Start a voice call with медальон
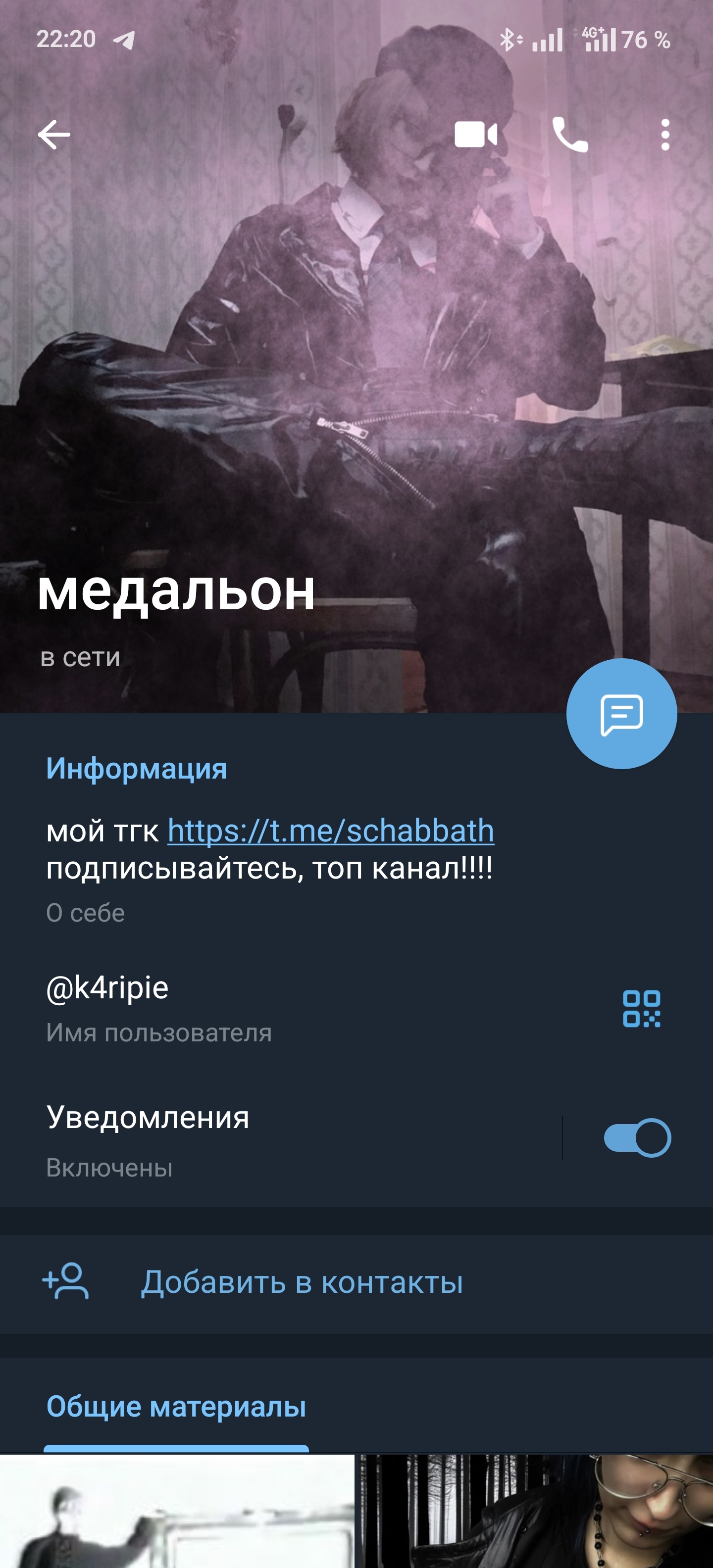Image resolution: width=713 pixels, height=1568 pixels. click(570, 135)
